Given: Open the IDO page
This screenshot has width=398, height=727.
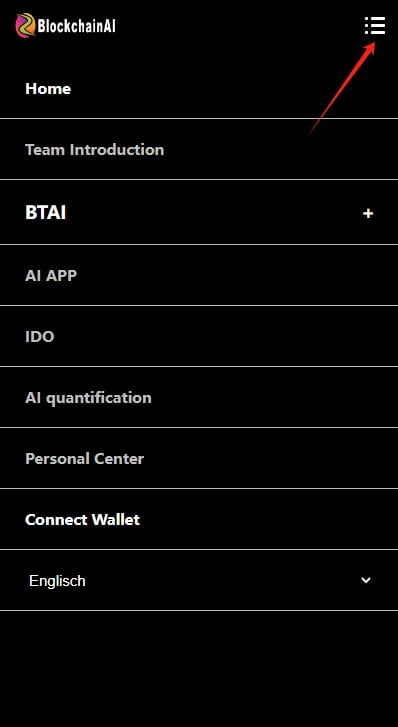Looking at the screenshot, I should pos(40,337).
